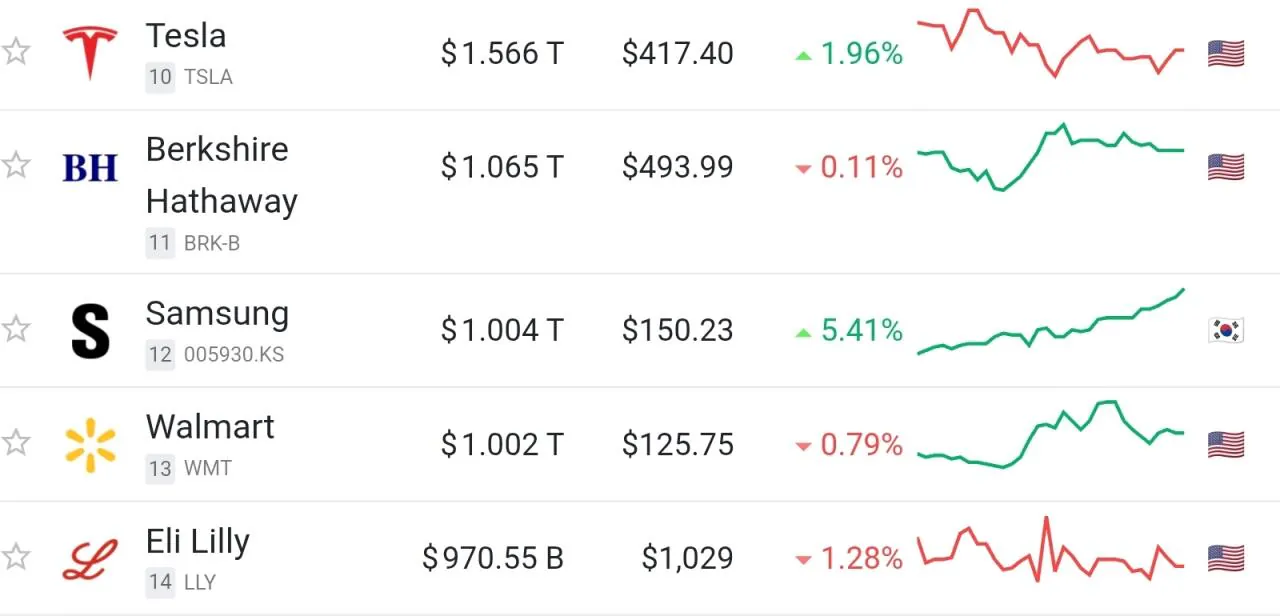Star Berkshire Hathaway as a favorite
Viewport: 1280px width, 616px height.
click(16, 165)
